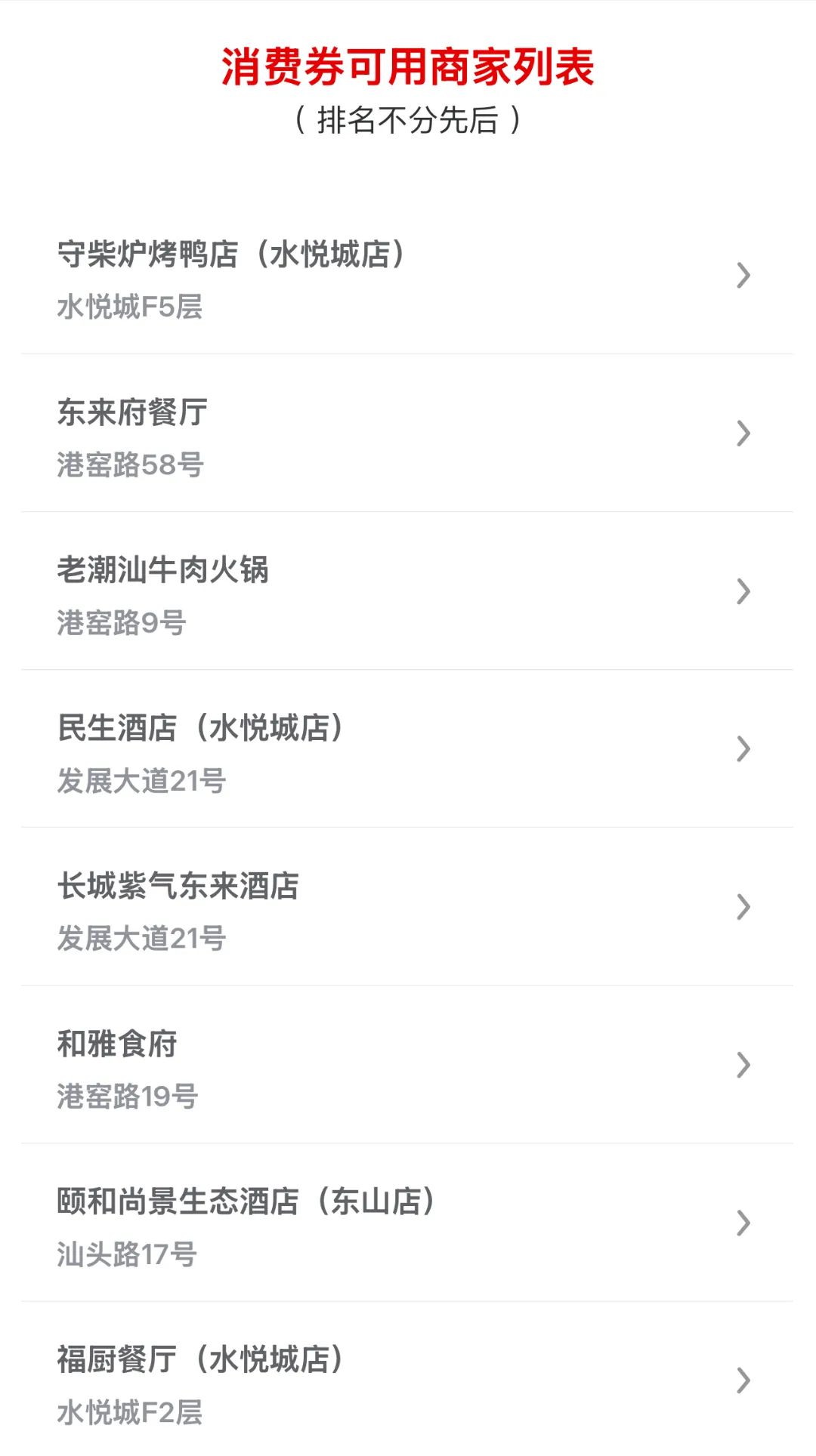Select 颐和尚景生态酒店（东山店）

(x=407, y=1223)
